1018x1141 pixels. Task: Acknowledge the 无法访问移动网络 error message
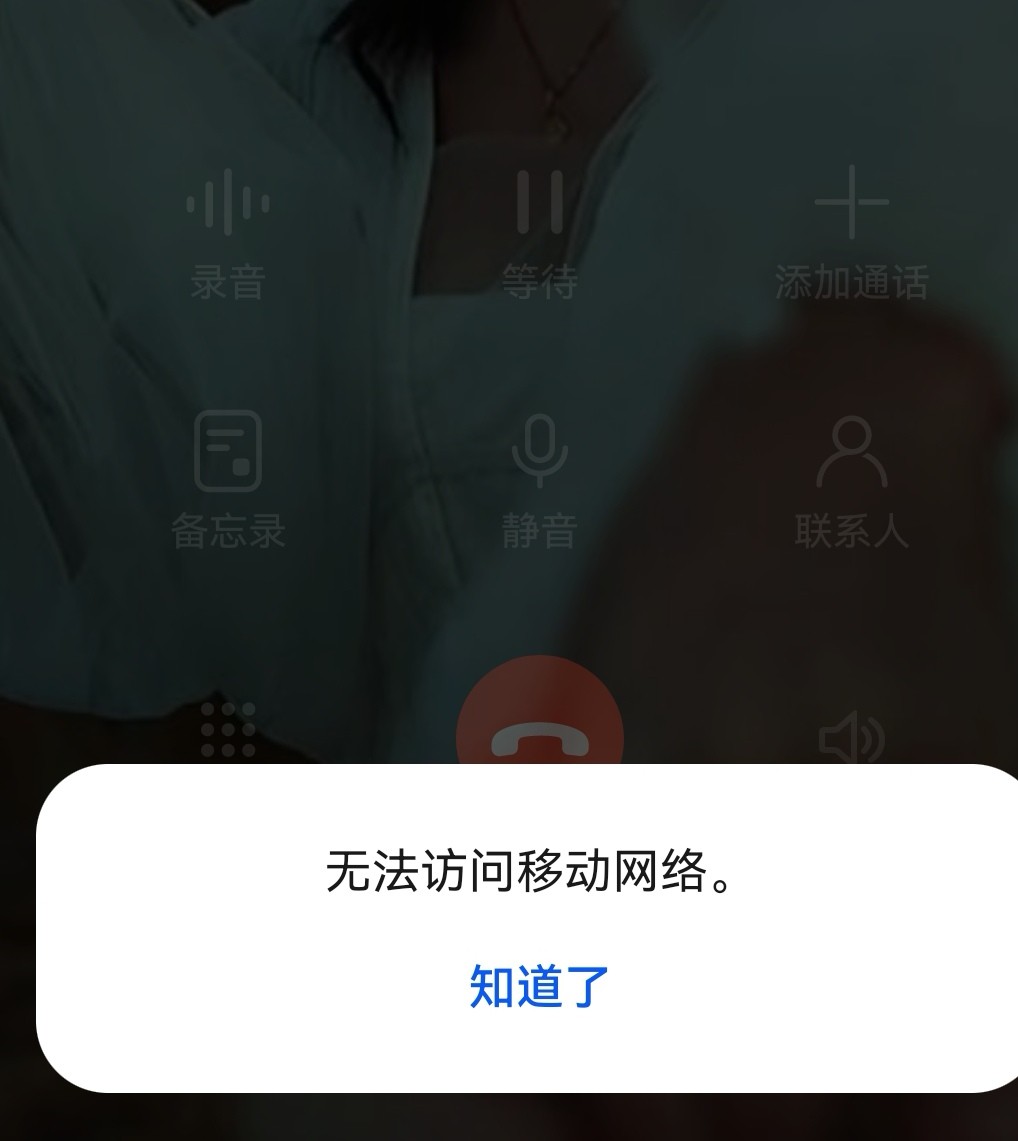(x=537, y=989)
